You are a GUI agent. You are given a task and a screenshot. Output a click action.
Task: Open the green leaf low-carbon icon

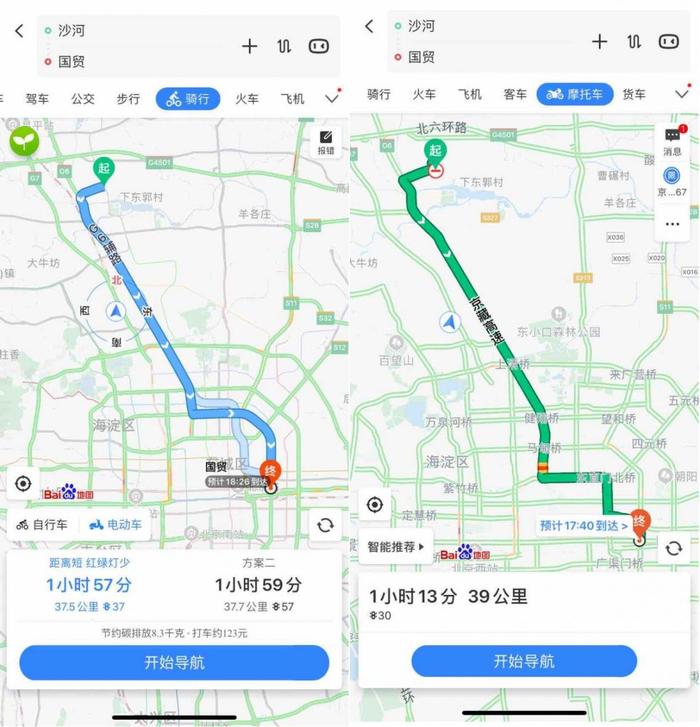click(x=24, y=143)
